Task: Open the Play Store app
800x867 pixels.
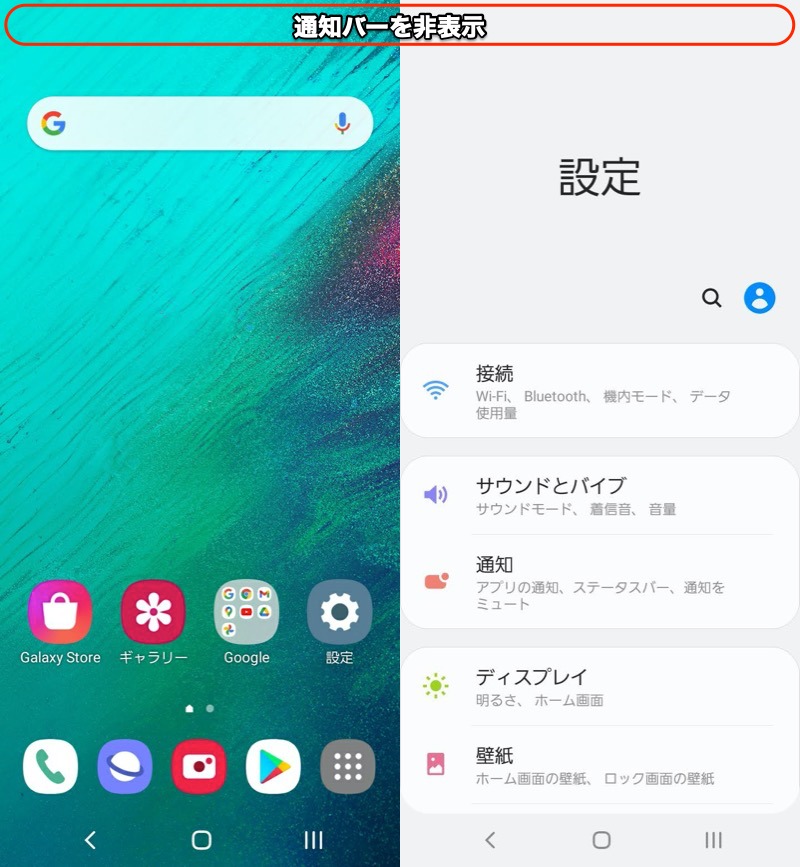Action: point(273,766)
